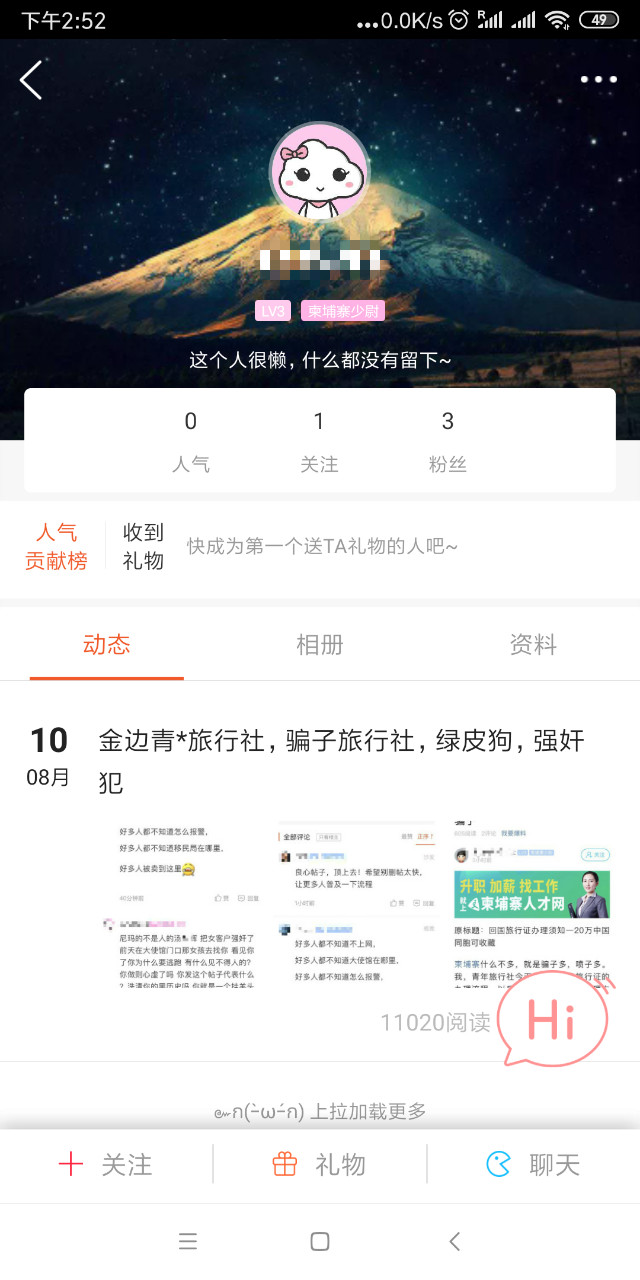Open the three-dot overflow menu

click(x=598, y=80)
